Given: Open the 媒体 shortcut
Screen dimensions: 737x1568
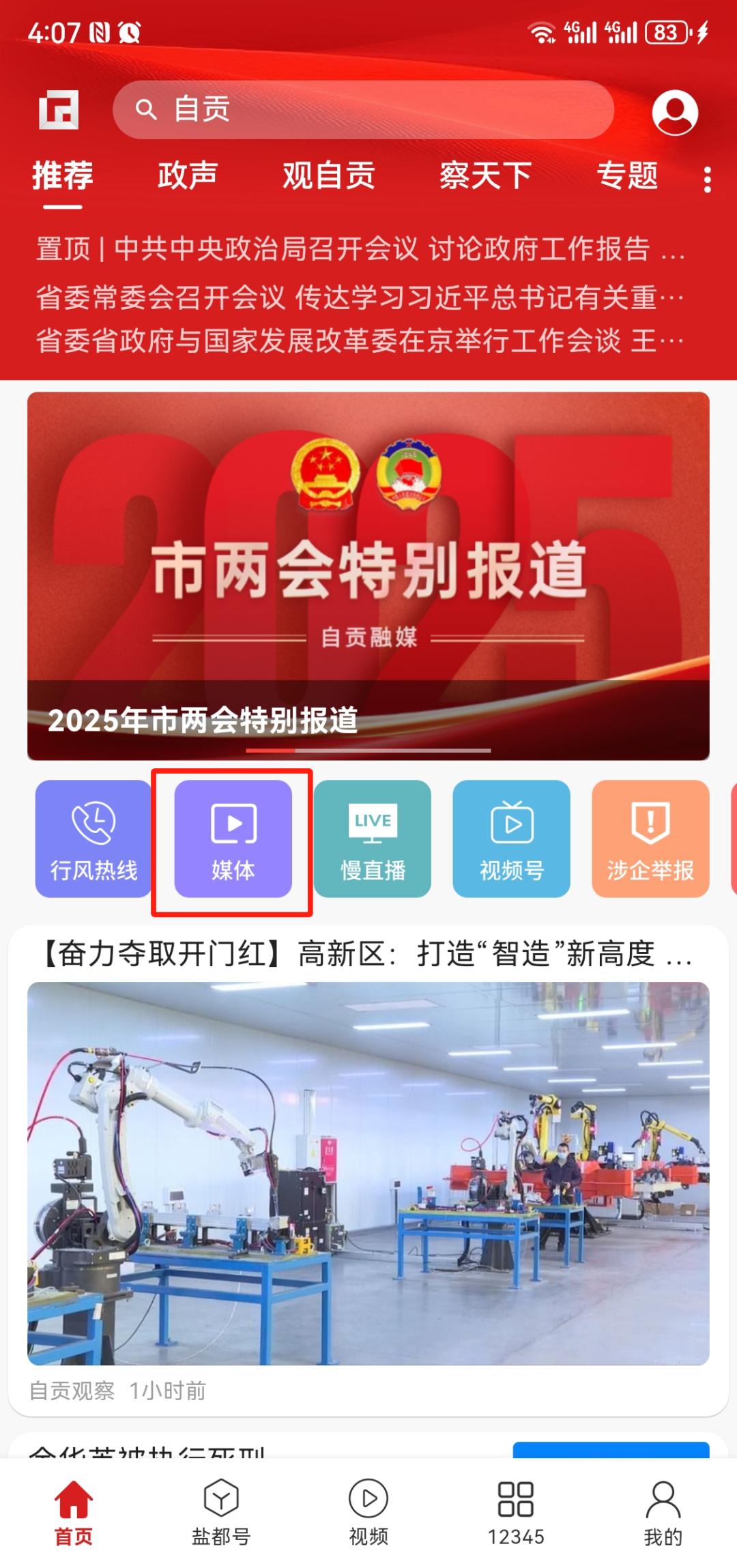Looking at the screenshot, I should (233, 839).
